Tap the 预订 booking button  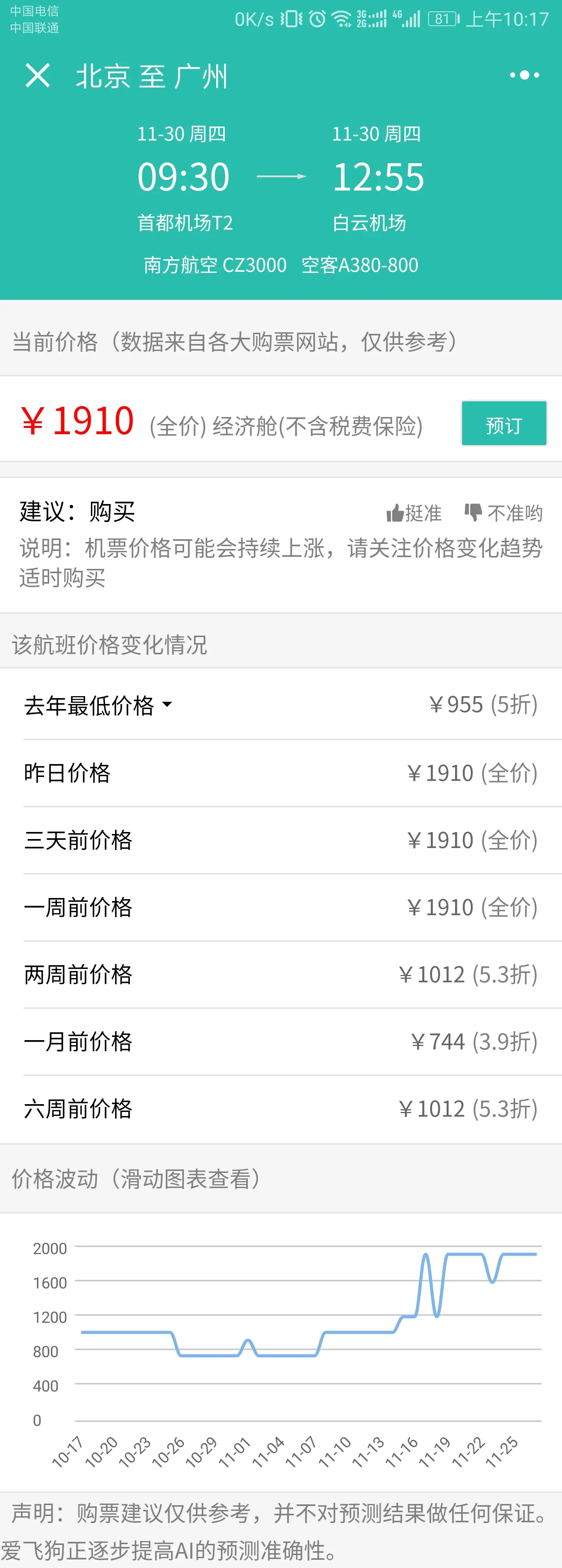pos(503,424)
